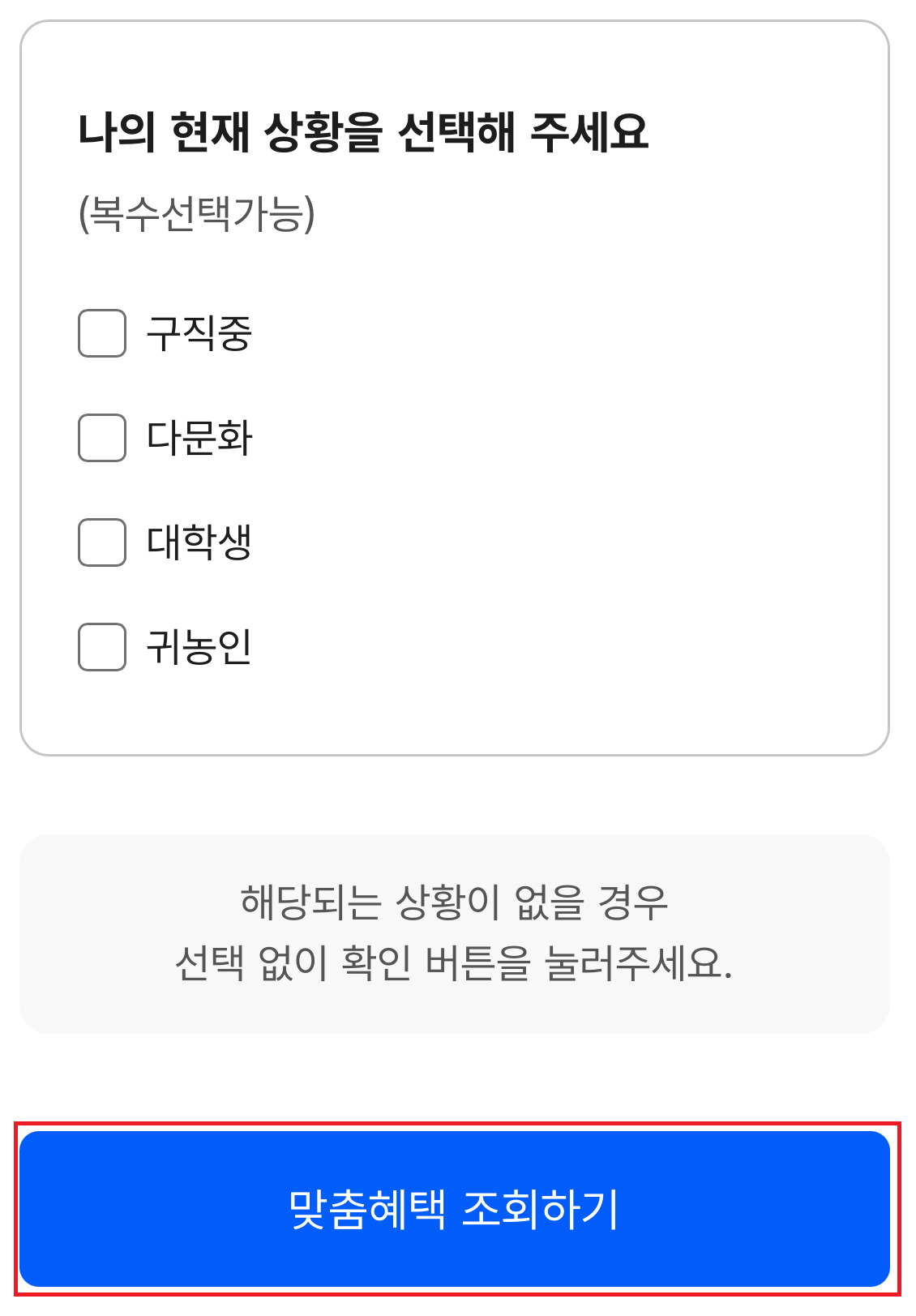Click the 귀농인 label text
This screenshot has height=1316, width=916.
[x=197, y=647]
